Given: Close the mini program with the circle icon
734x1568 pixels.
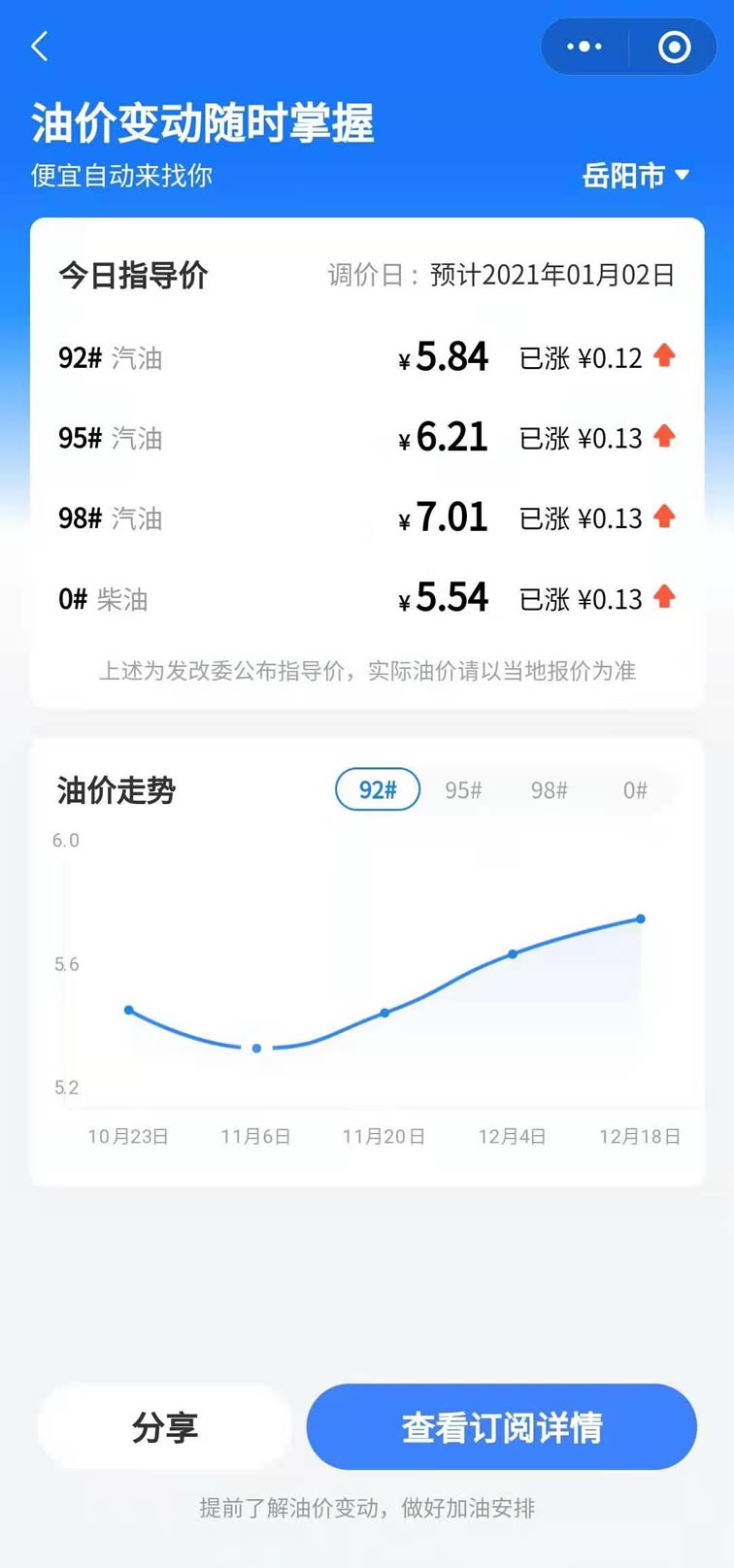Looking at the screenshot, I should point(674,47).
